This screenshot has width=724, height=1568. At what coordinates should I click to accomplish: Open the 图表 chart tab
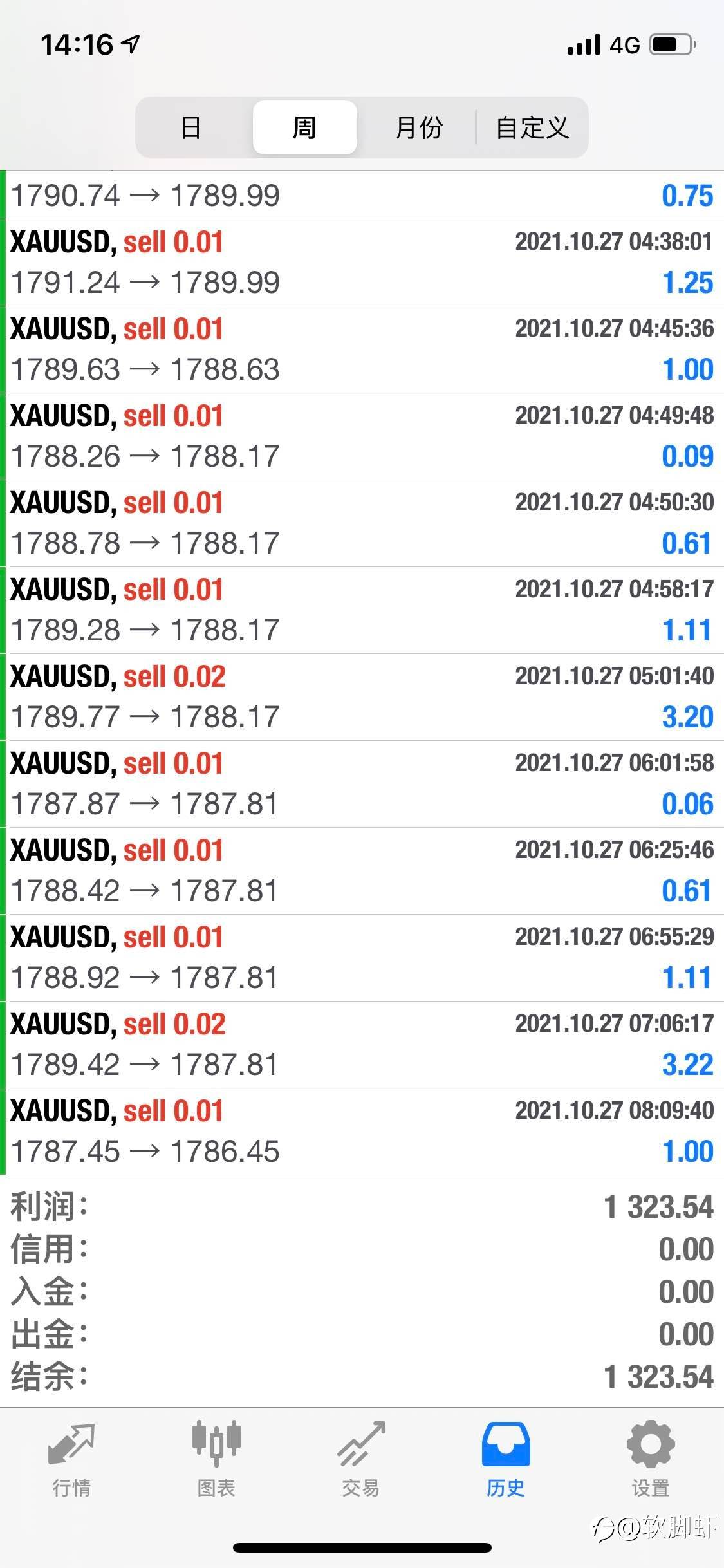click(216, 1460)
